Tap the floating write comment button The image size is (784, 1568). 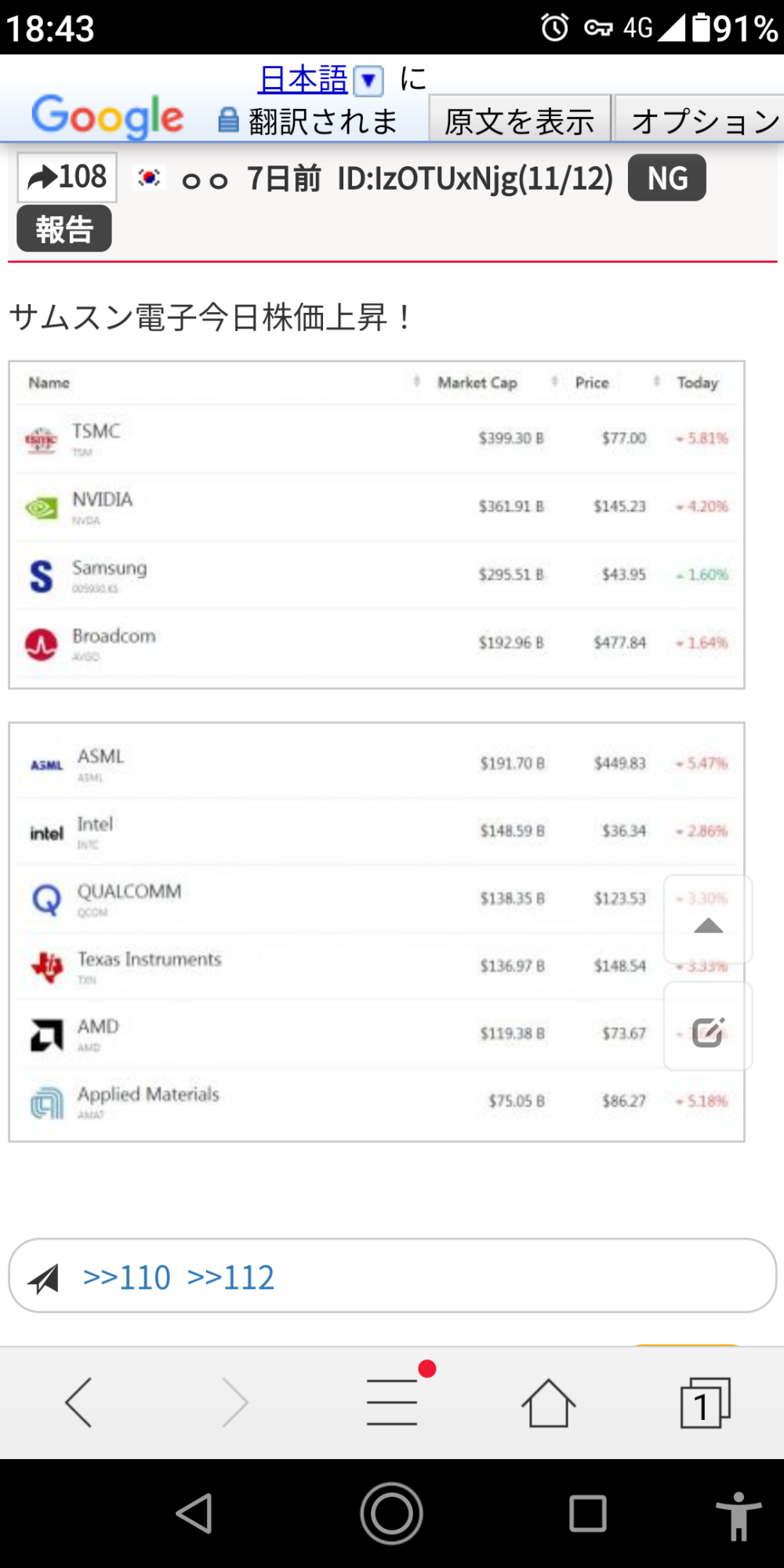tap(708, 1029)
